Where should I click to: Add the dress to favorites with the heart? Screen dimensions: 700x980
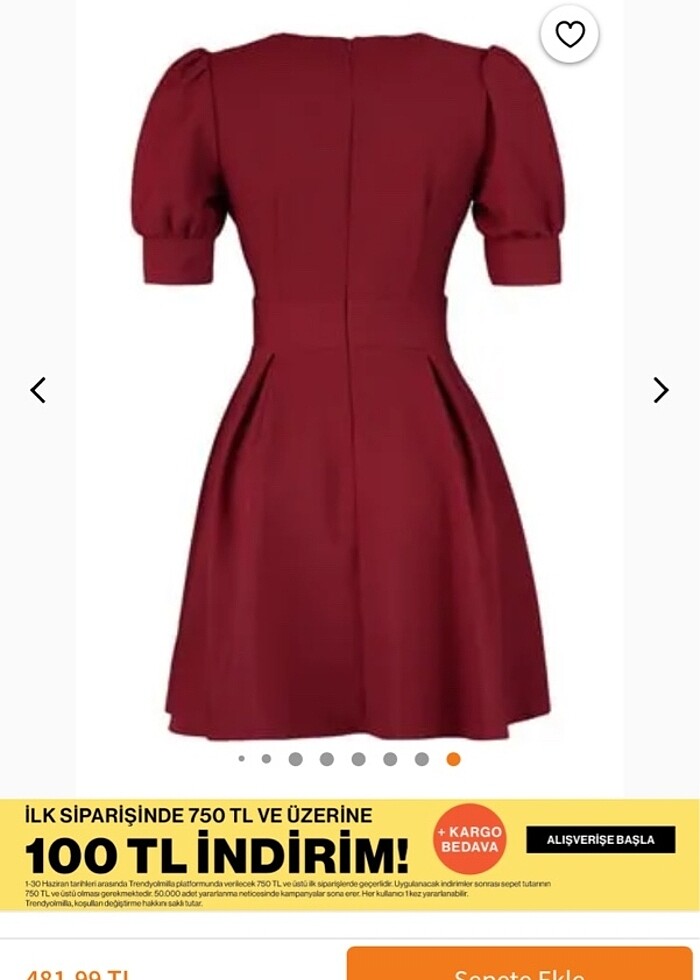(570, 35)
